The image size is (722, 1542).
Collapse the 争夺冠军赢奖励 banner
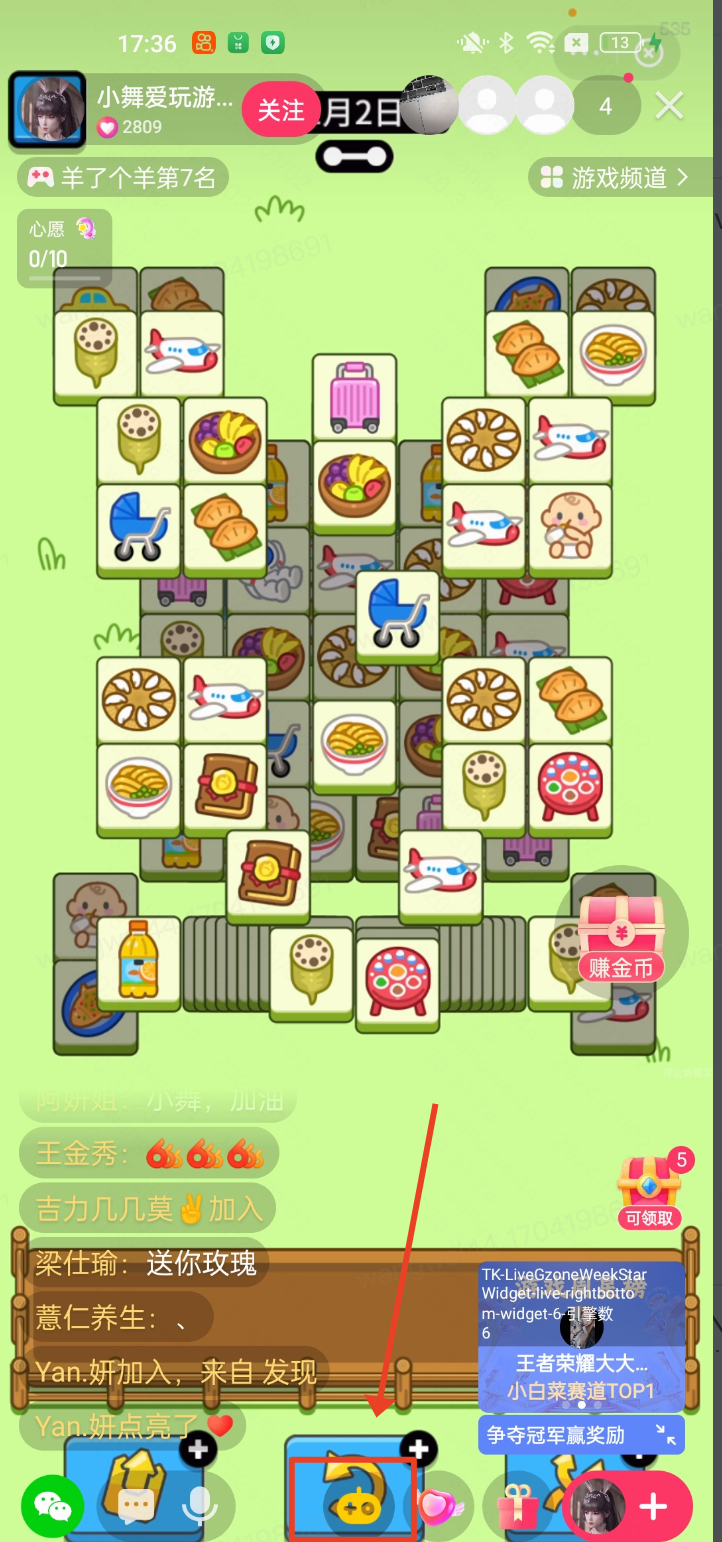tap(666, 1436)
